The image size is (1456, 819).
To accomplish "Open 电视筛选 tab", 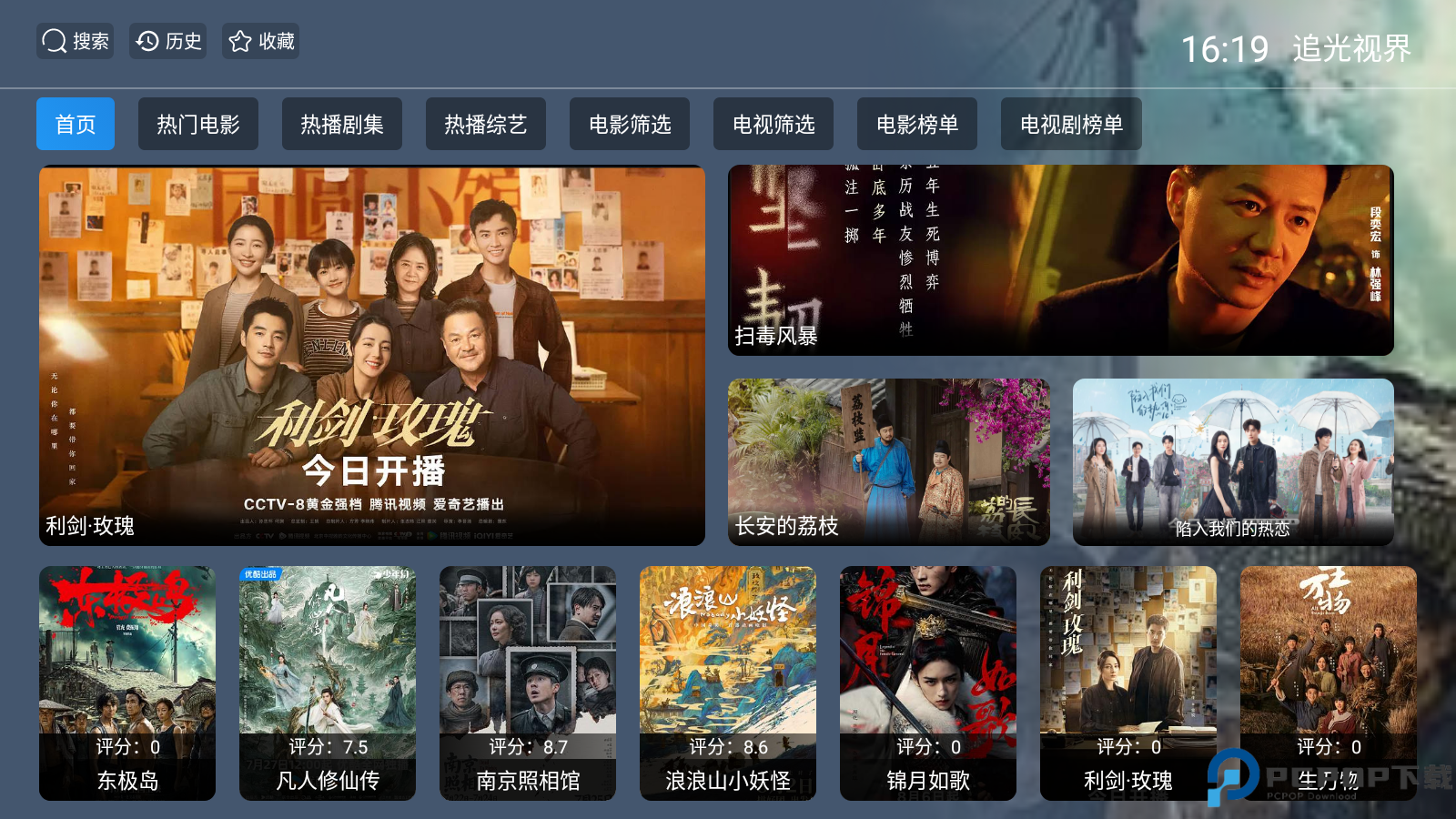I will pos(773,124).
